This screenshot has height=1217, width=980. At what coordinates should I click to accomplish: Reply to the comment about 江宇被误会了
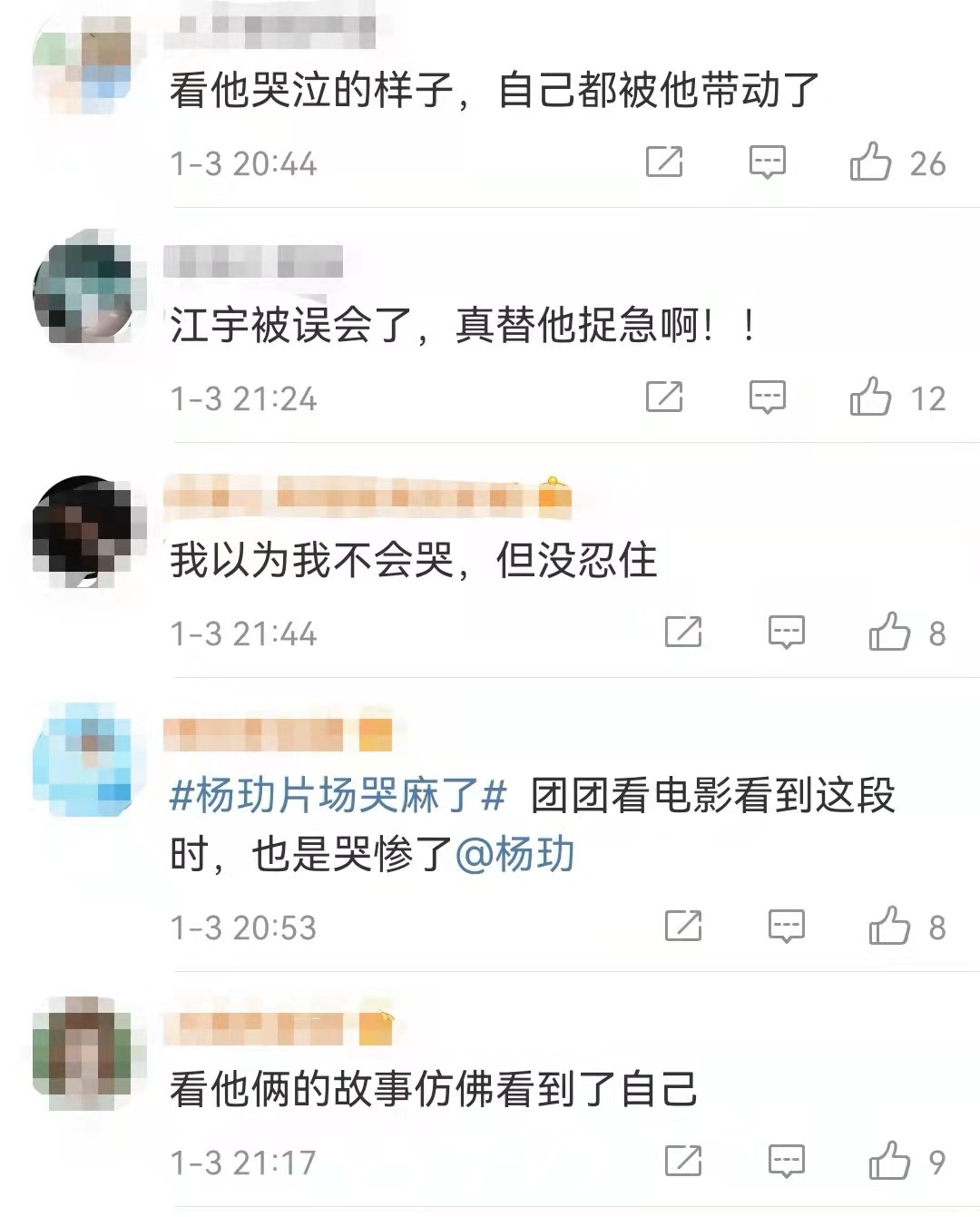pyautogui.click(x=767, y=397)
